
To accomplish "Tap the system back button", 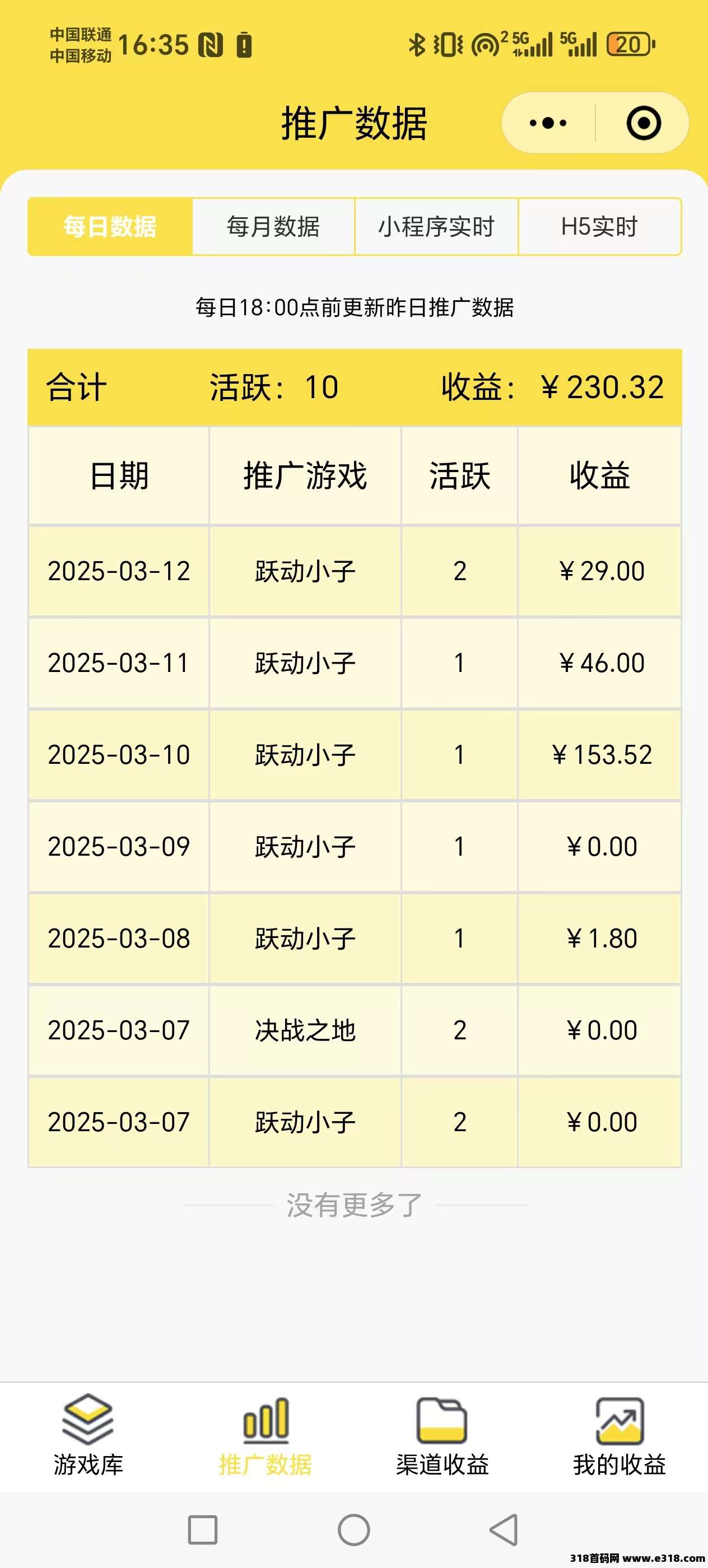I will click(504, 1530).
